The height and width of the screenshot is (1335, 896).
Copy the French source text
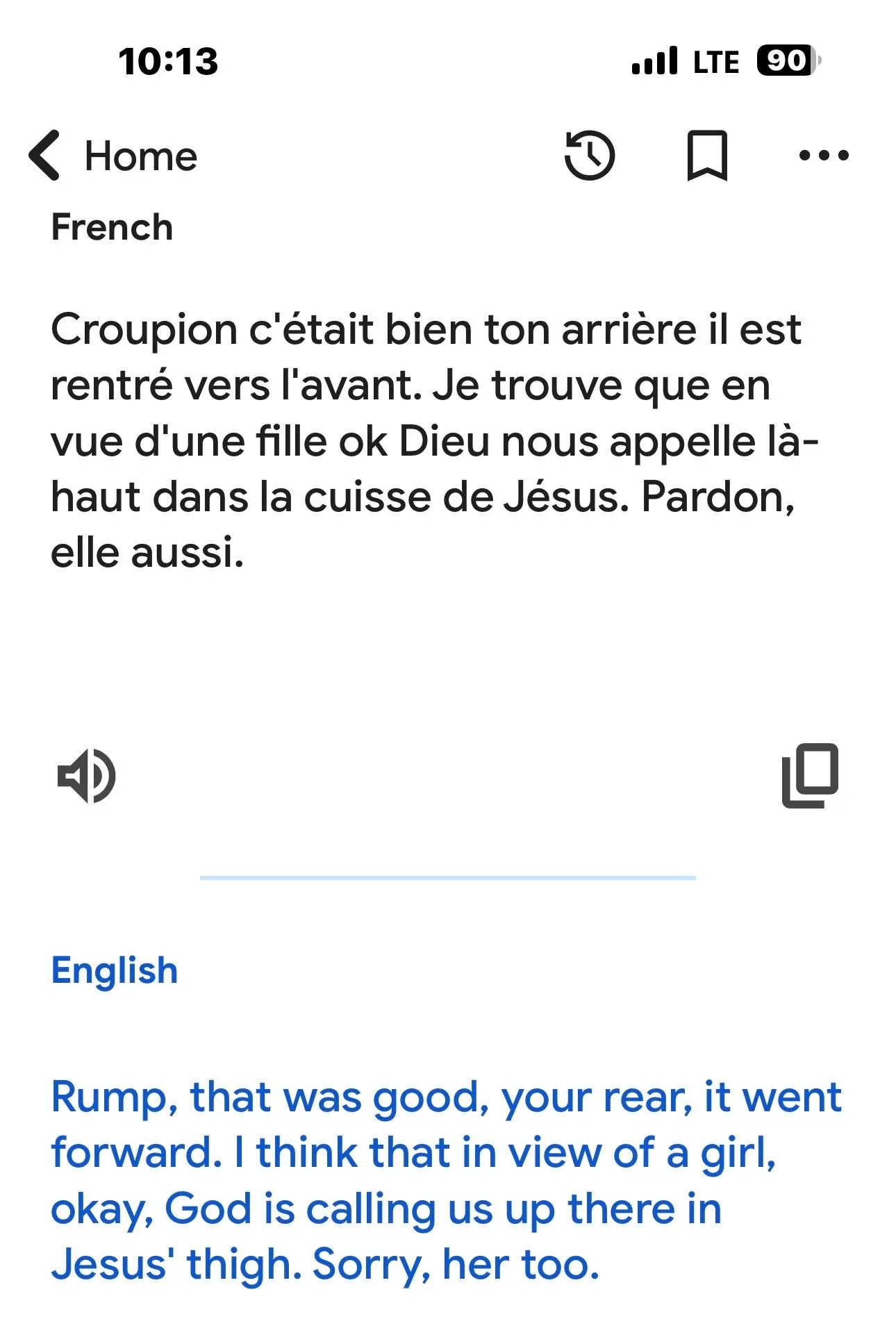coord(810,776)
